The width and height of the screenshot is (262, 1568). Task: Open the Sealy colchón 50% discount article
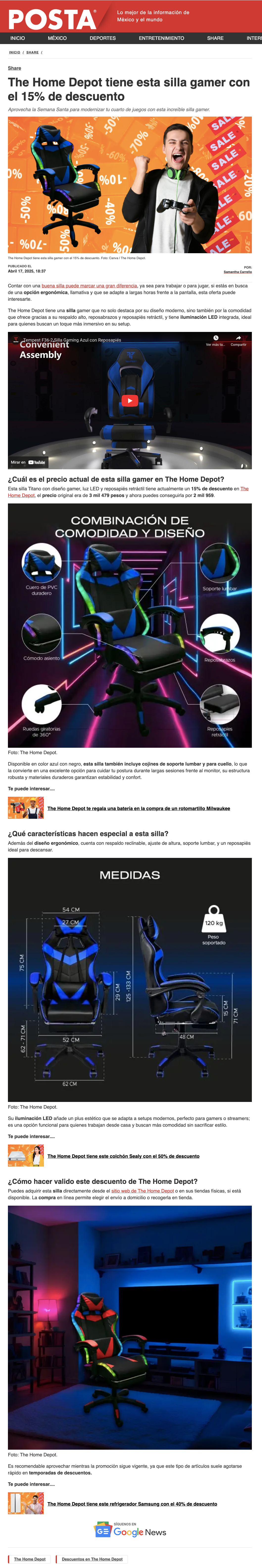(x=123, y=1156)
